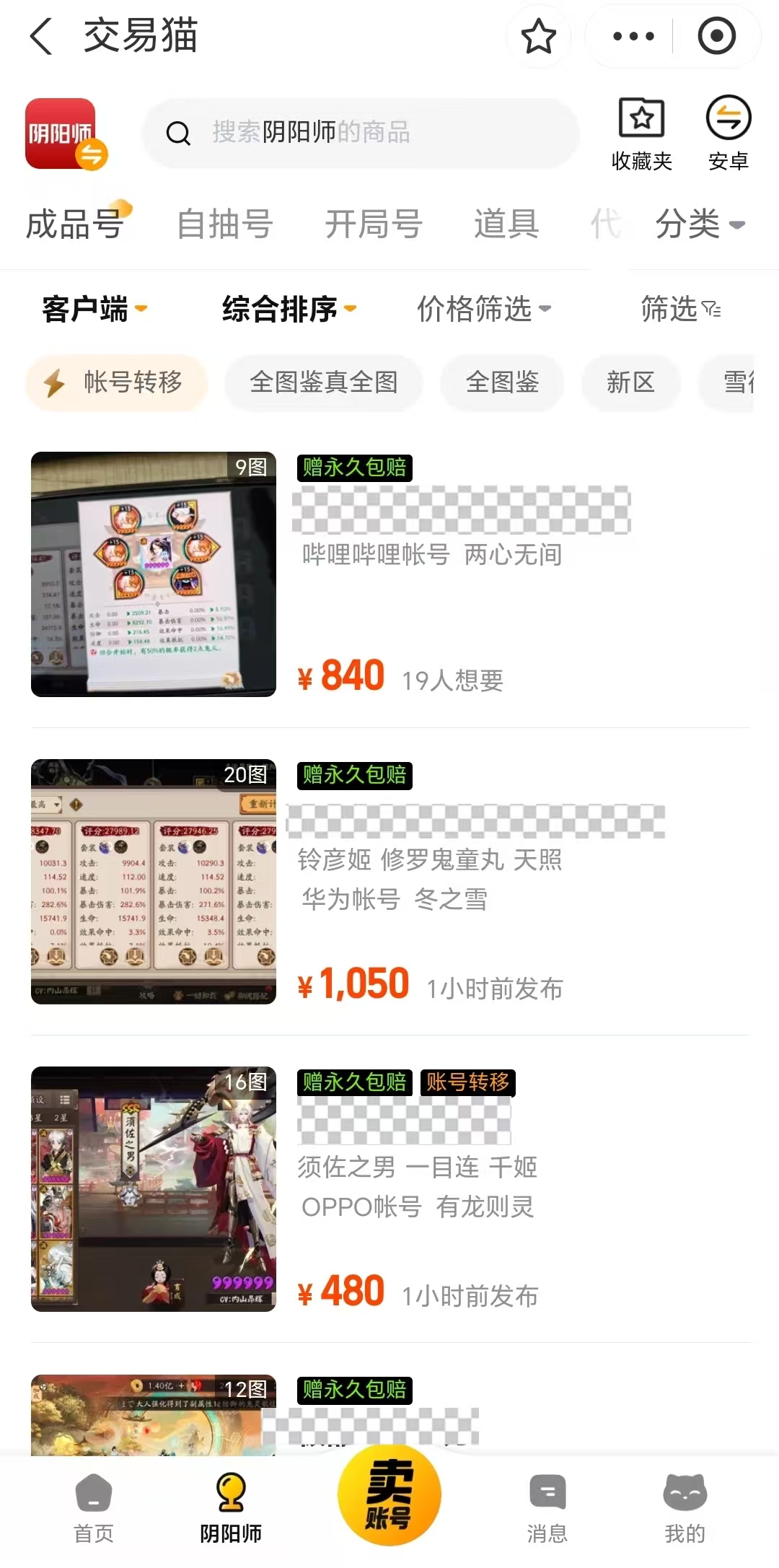Image resolution: width=779 pixels, height=1568 pixels.
Task: Tap the 卖账号 sell account button
Action: point(389,1495)
